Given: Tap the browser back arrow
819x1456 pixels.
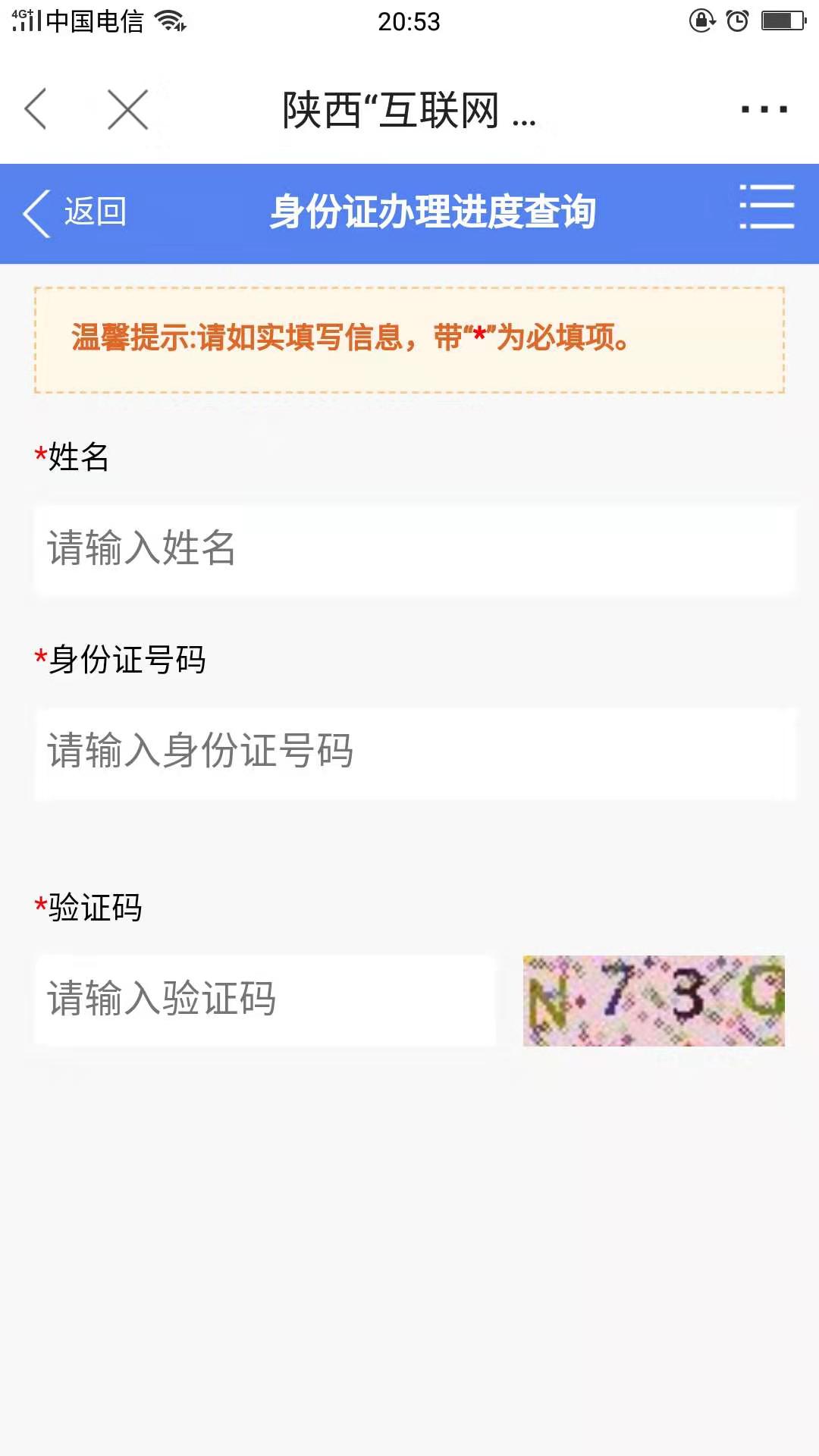Looking at the screenshot, I should point(36,109).
